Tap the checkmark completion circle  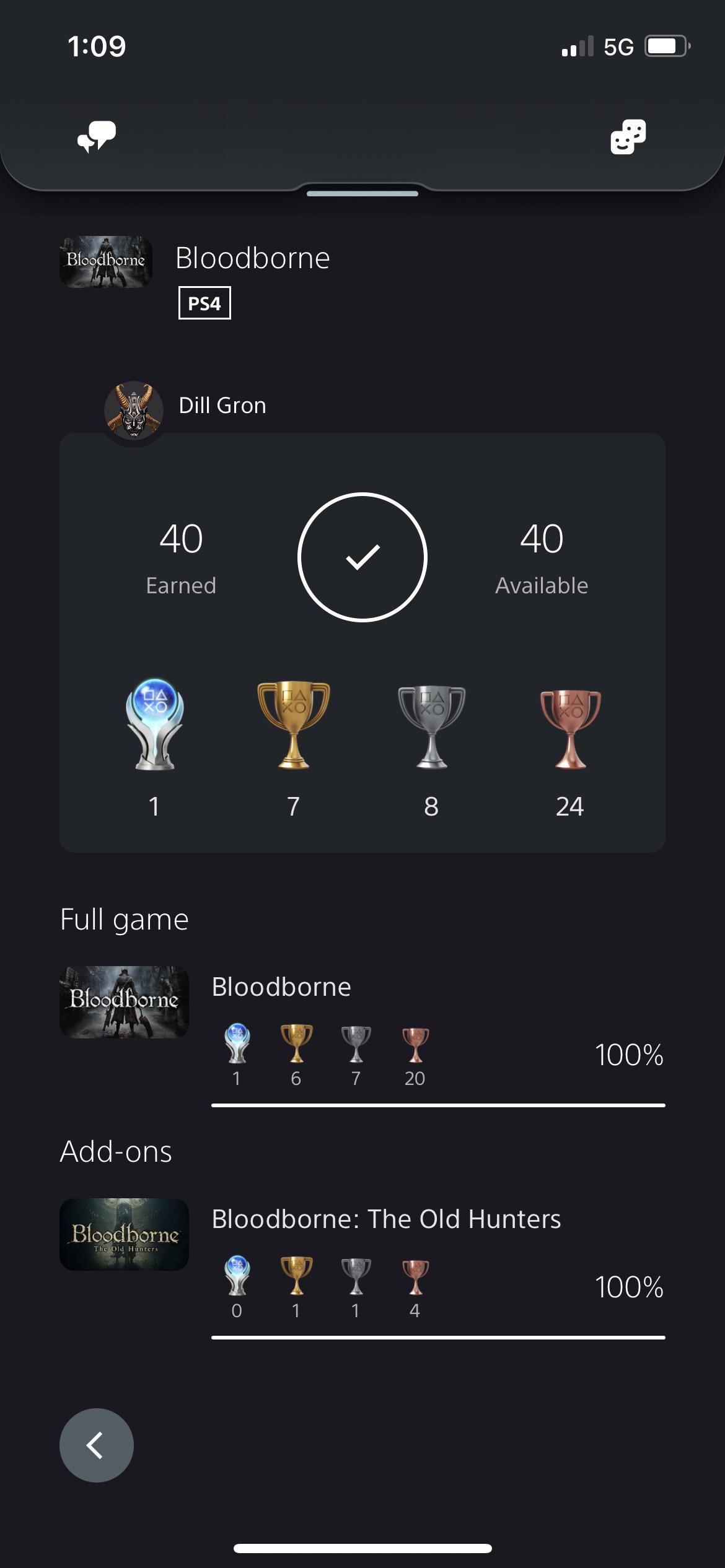(362, 557)
